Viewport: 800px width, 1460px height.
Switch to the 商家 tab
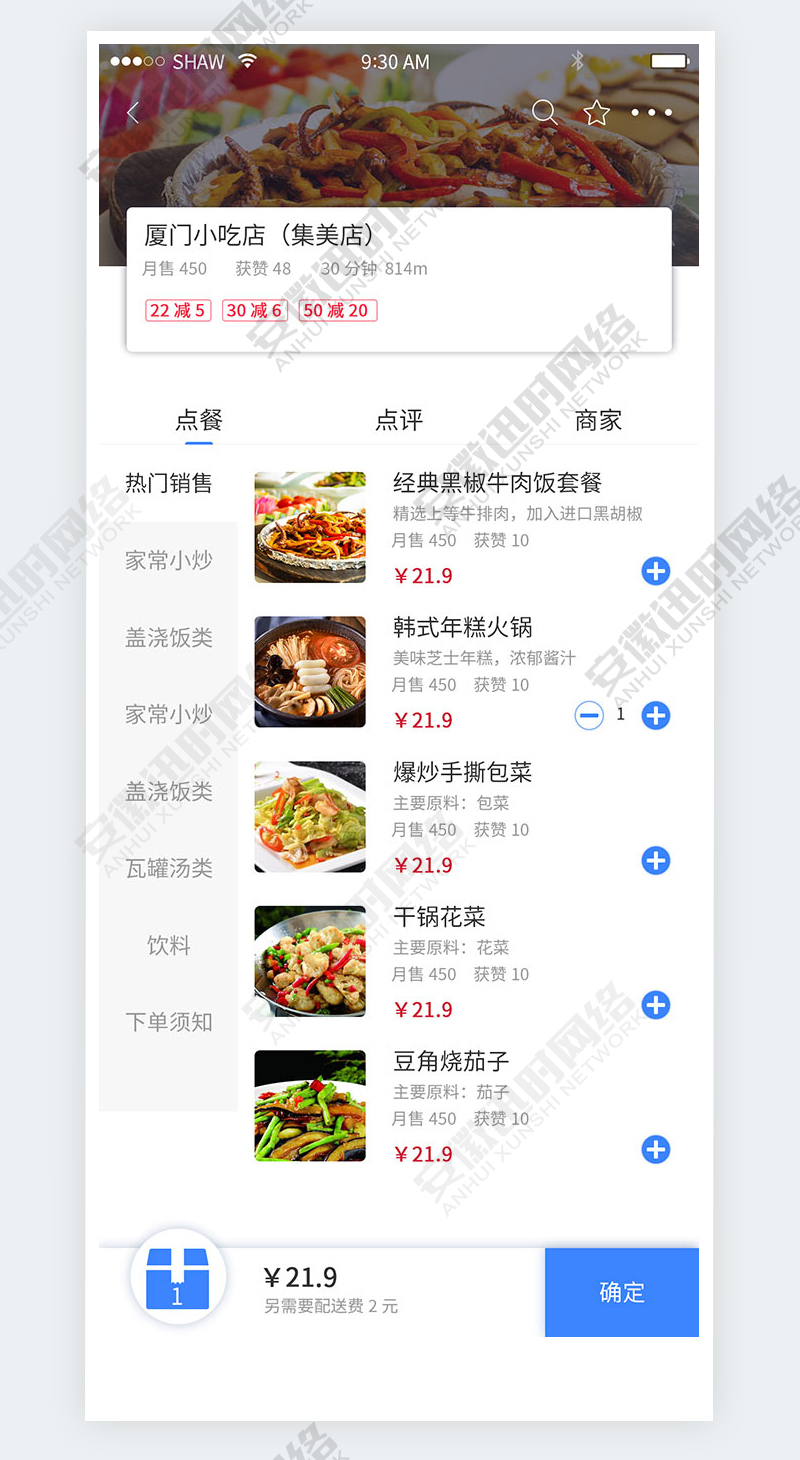click(x=598, y=420)
